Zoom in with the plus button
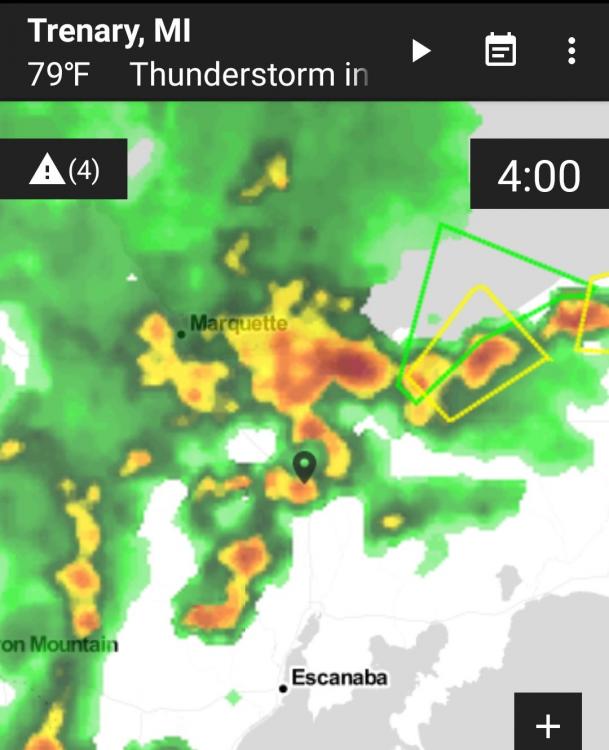This screenshot has height=750, width=609. (x=547, y=724)
